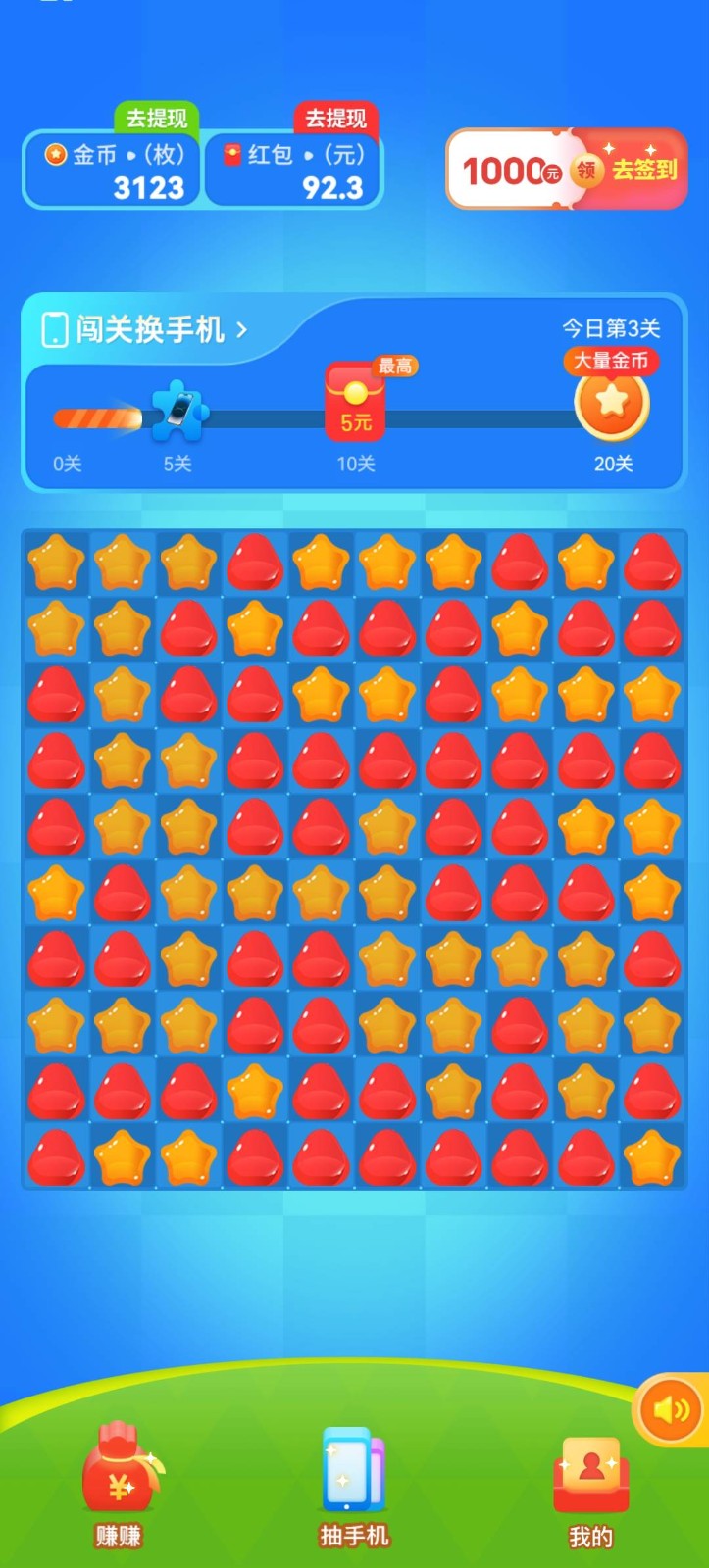Tap 去提现 above the 金币 balance
709x1568 pixels.
(x=157, y=119)
